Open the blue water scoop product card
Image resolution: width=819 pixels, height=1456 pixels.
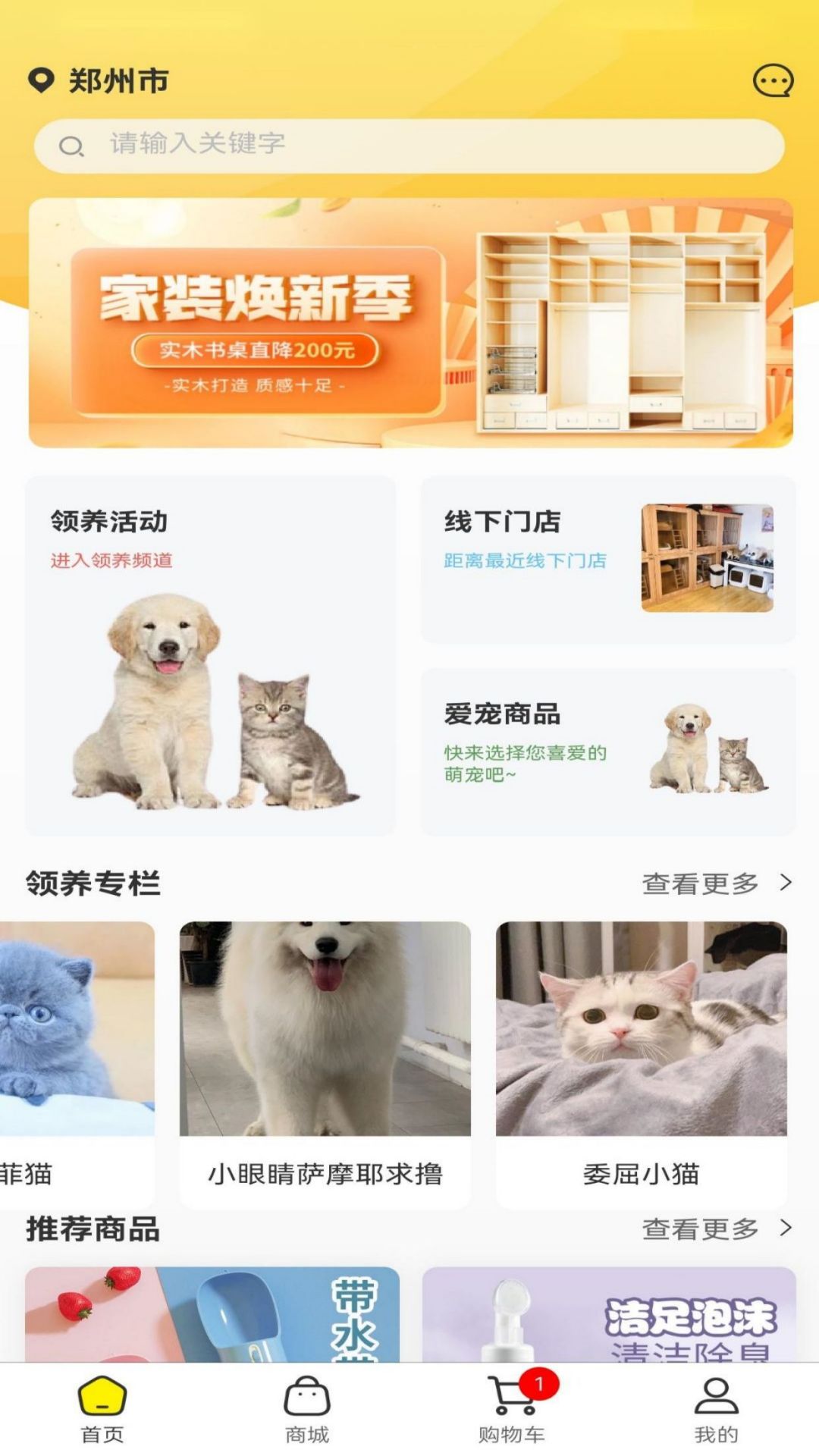coord(212,1314)
